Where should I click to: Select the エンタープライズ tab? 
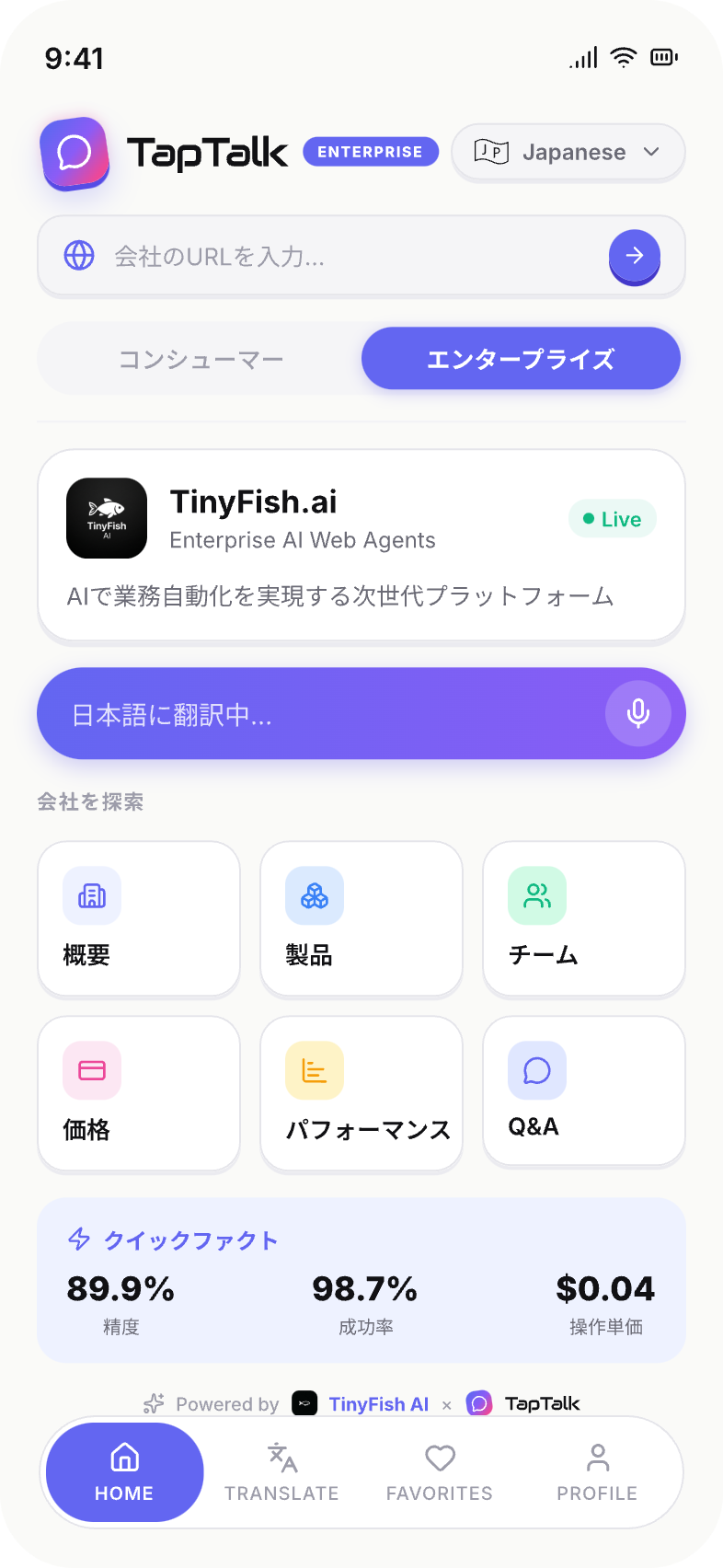point(521,359)
